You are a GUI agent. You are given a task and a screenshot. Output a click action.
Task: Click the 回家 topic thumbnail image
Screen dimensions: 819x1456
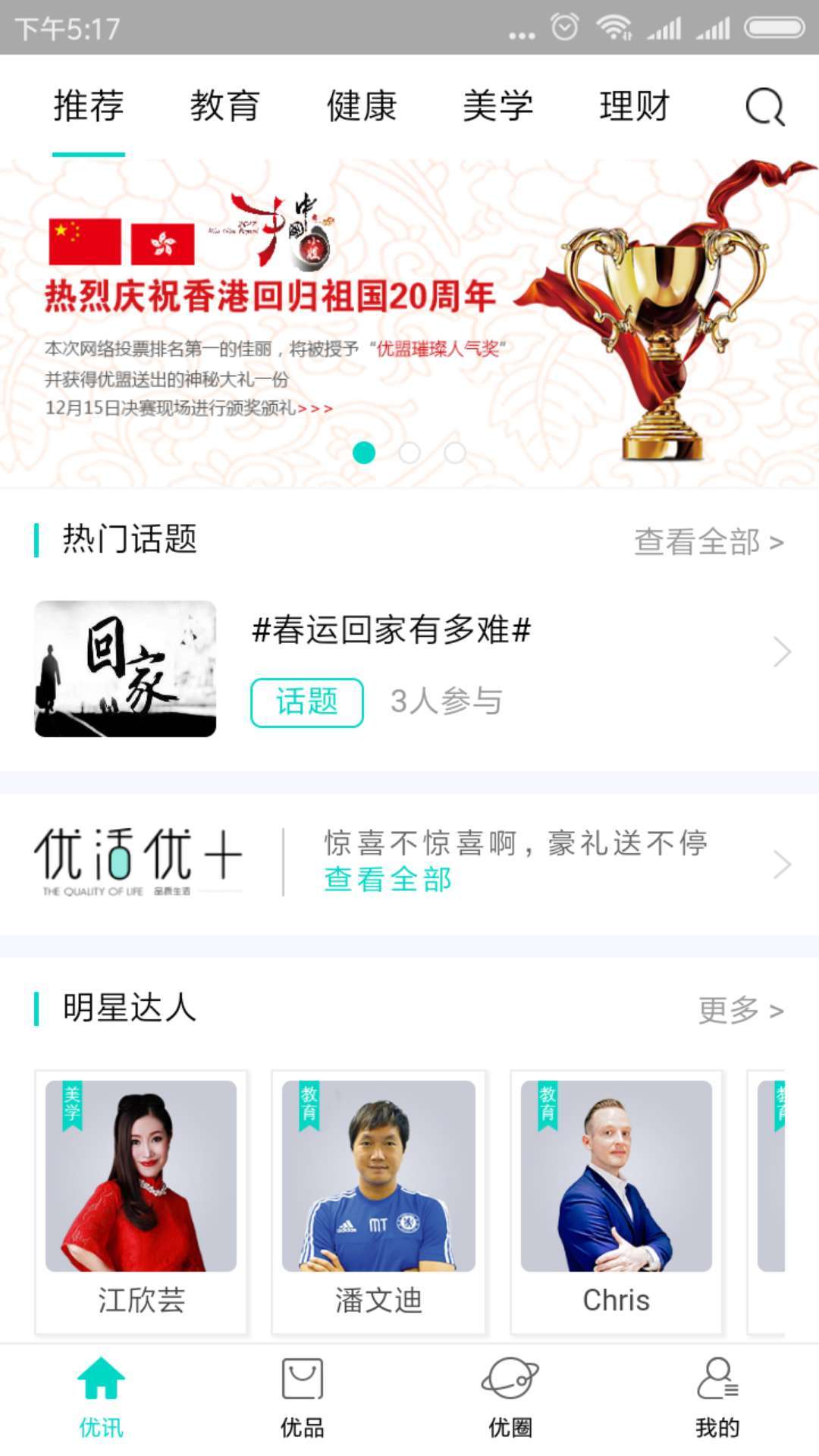124,667
